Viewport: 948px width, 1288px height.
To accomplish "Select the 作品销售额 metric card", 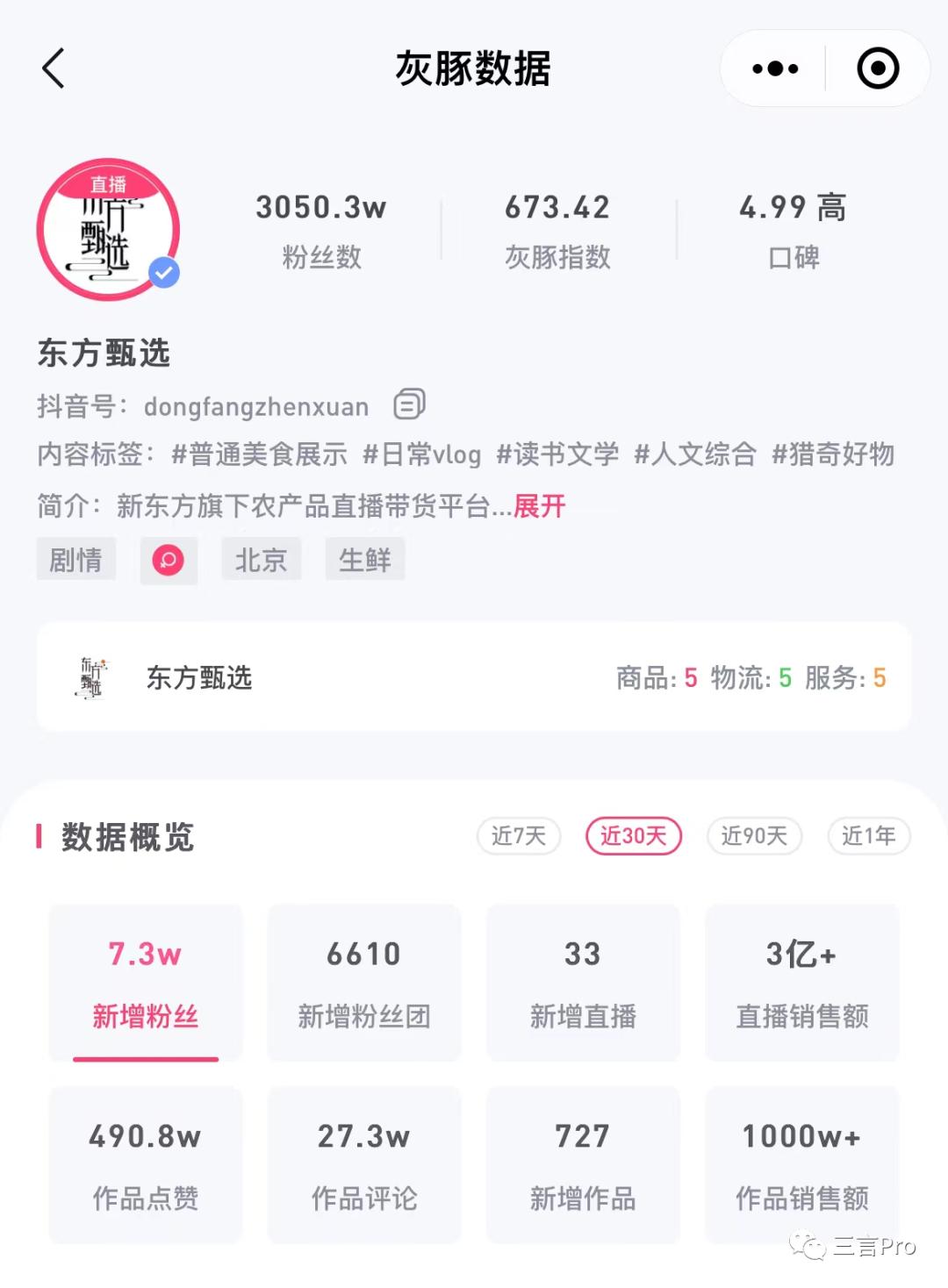I will tap(801, 1164).
